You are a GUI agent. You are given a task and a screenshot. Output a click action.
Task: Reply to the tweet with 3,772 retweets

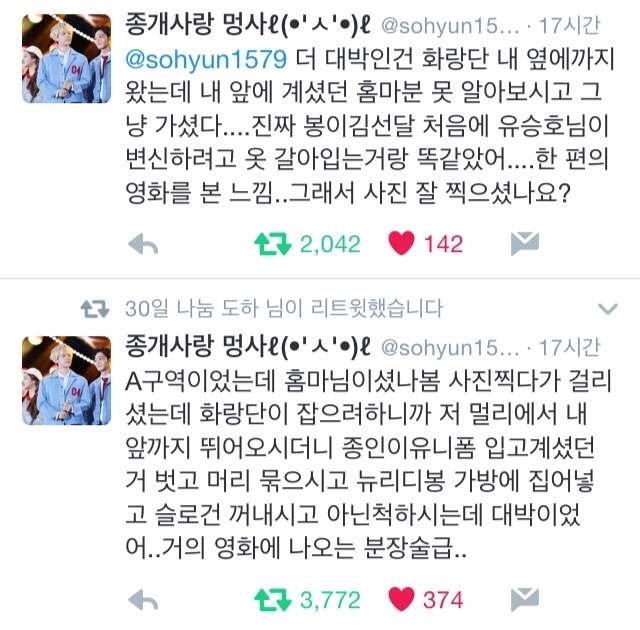coord(145,599)
